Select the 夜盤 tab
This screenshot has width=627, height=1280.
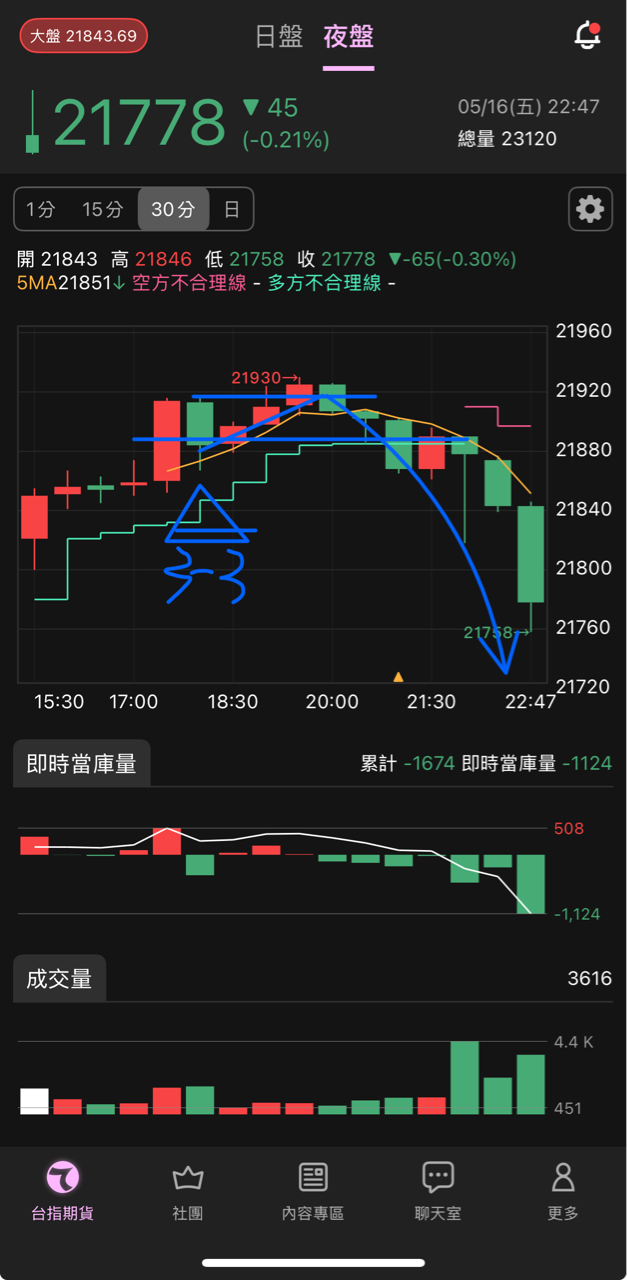348,37
